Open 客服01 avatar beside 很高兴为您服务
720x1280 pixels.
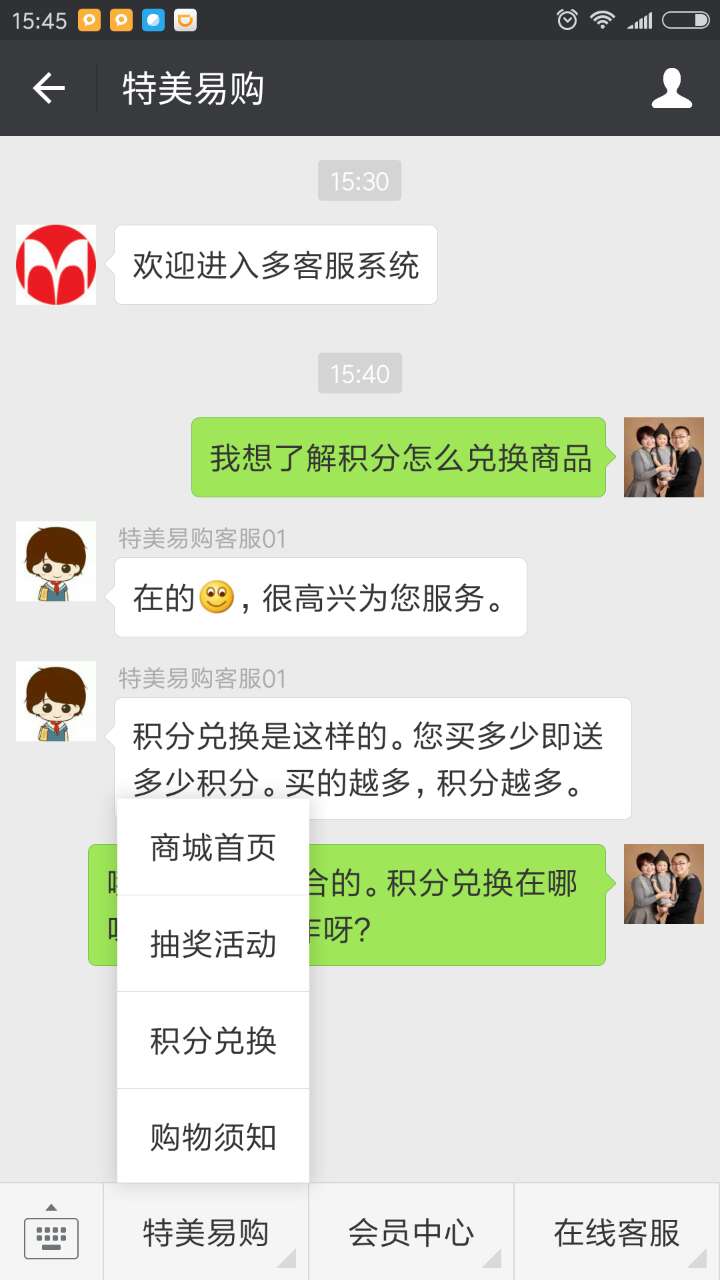coord(56,561)
